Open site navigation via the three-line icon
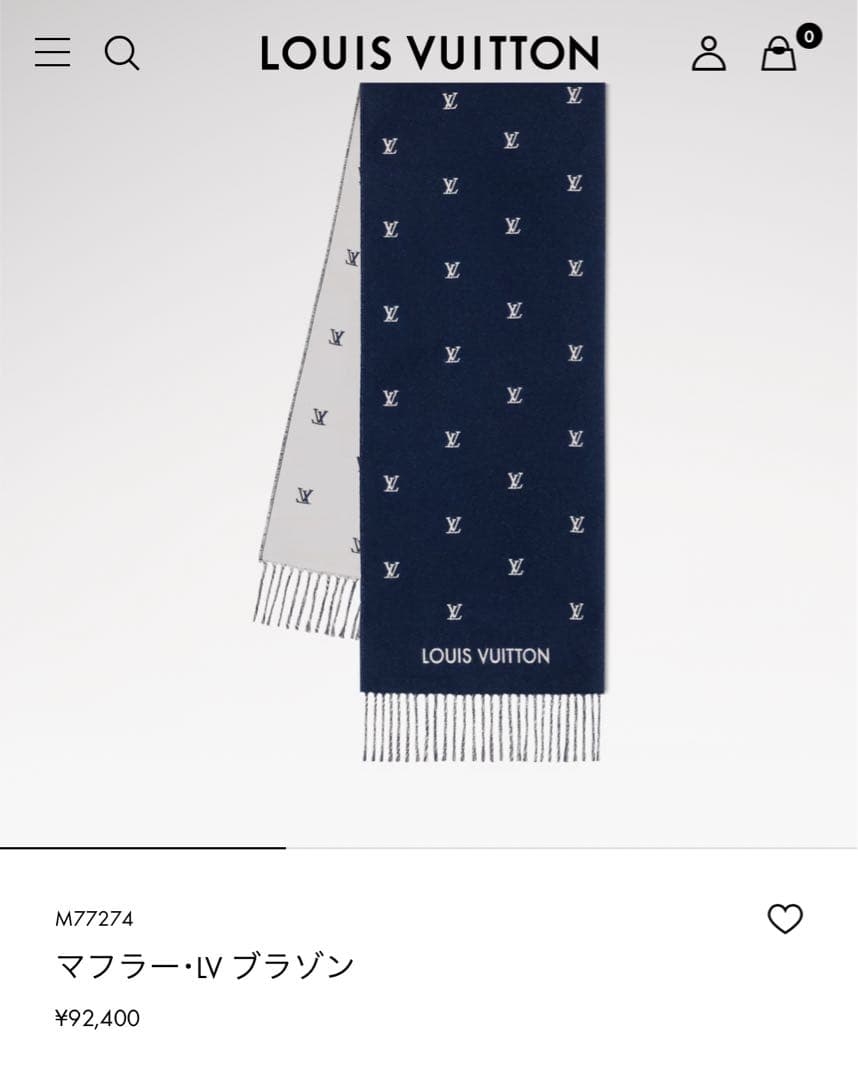This screenshot has width=858, height=1080. pyautogui.click(x=52, y=53)
